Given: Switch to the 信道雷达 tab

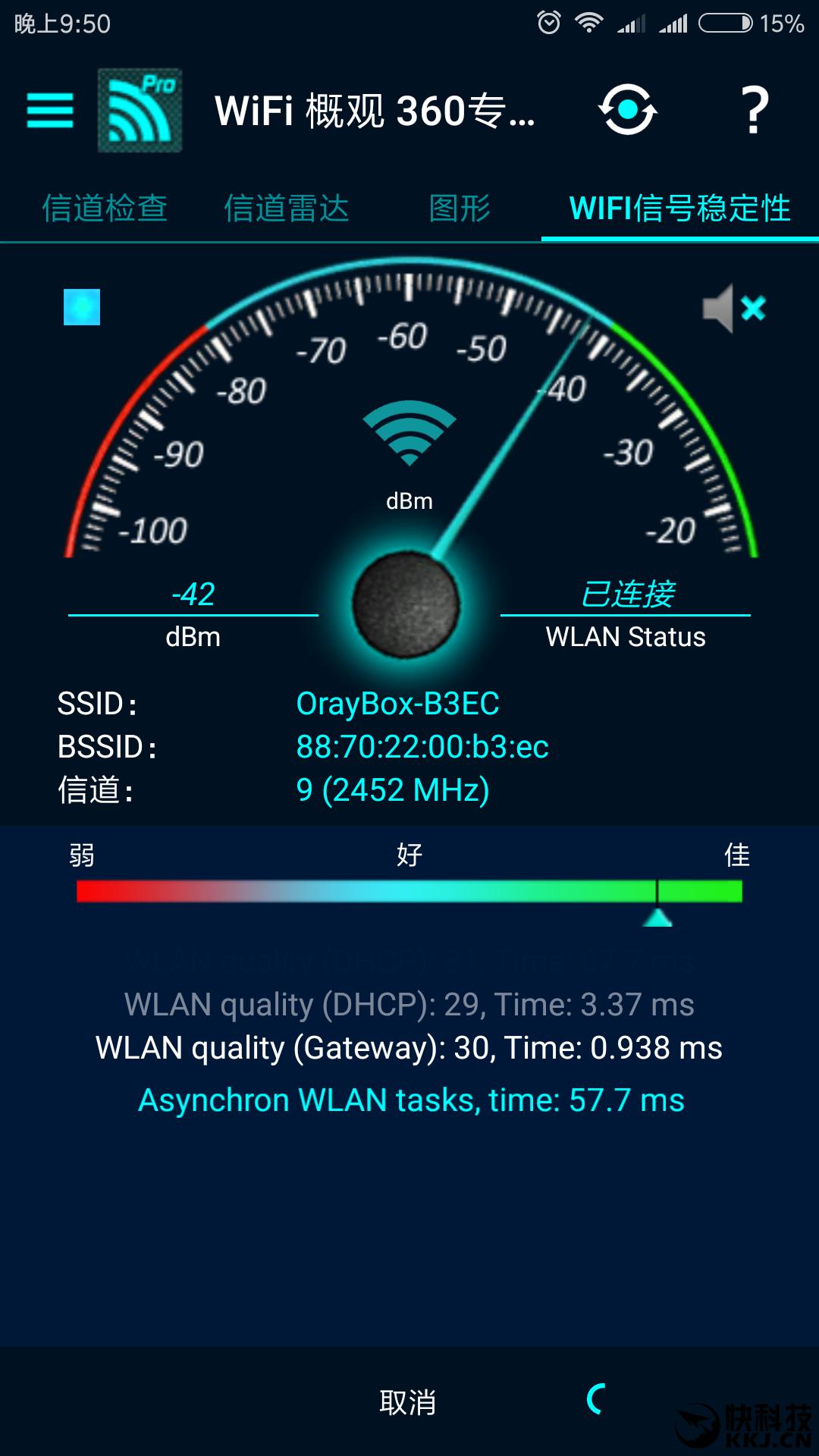Looking at the screenshot, I should 287,209.
